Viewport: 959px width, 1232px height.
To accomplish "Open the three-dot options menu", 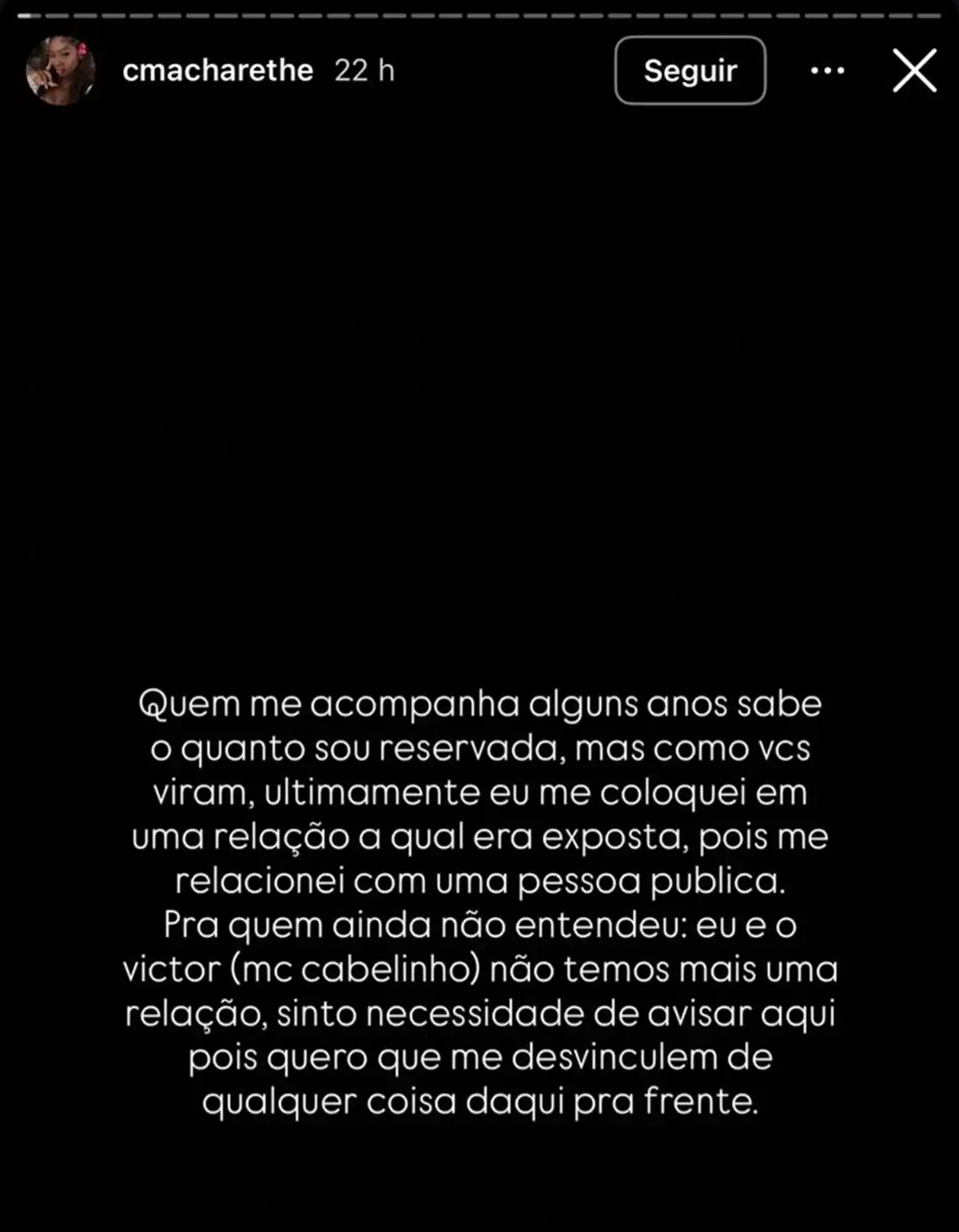I will pyautogui.click(x=827, y=70).
